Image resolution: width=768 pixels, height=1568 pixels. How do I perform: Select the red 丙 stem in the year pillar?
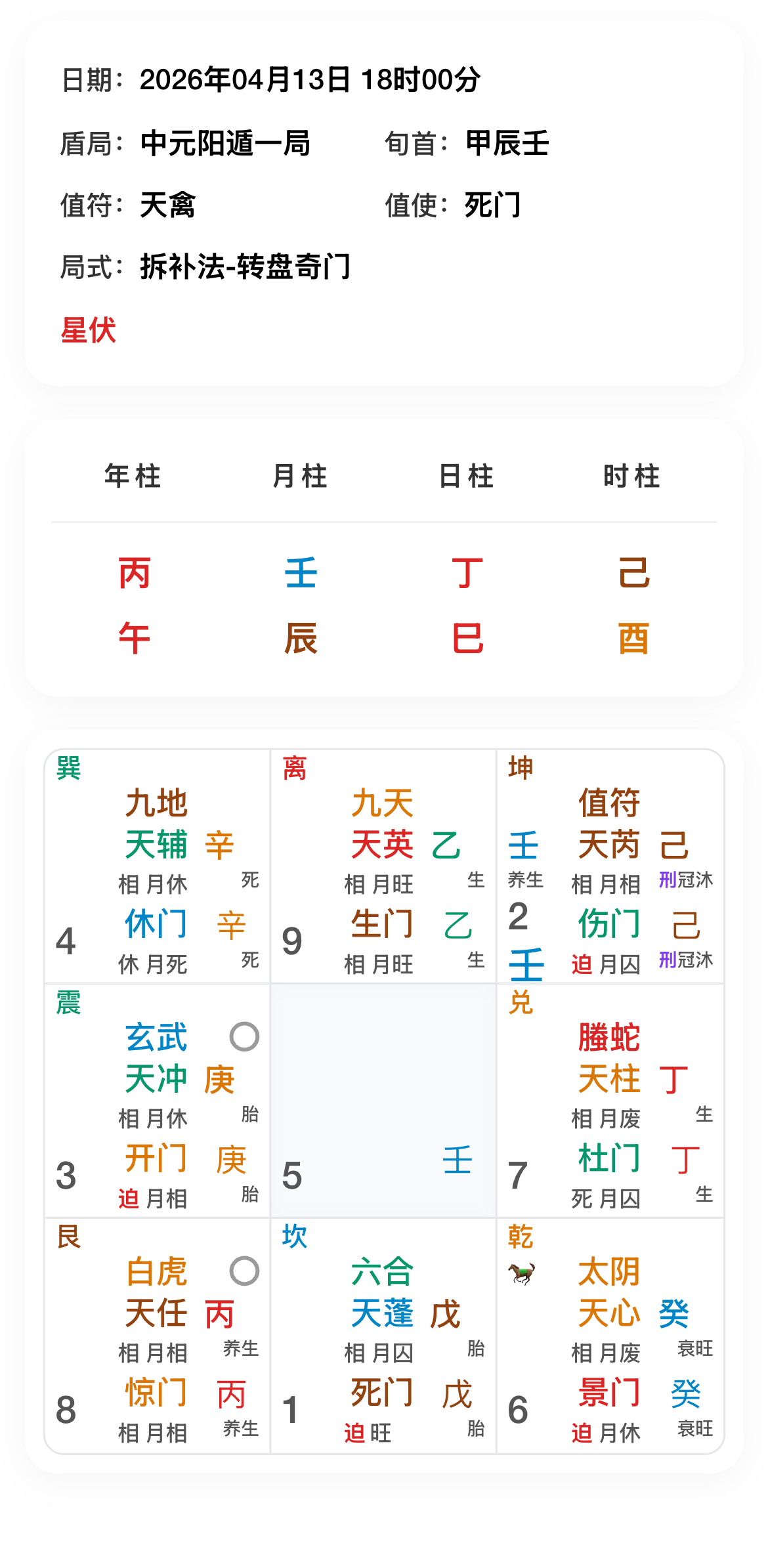point(135,574)
